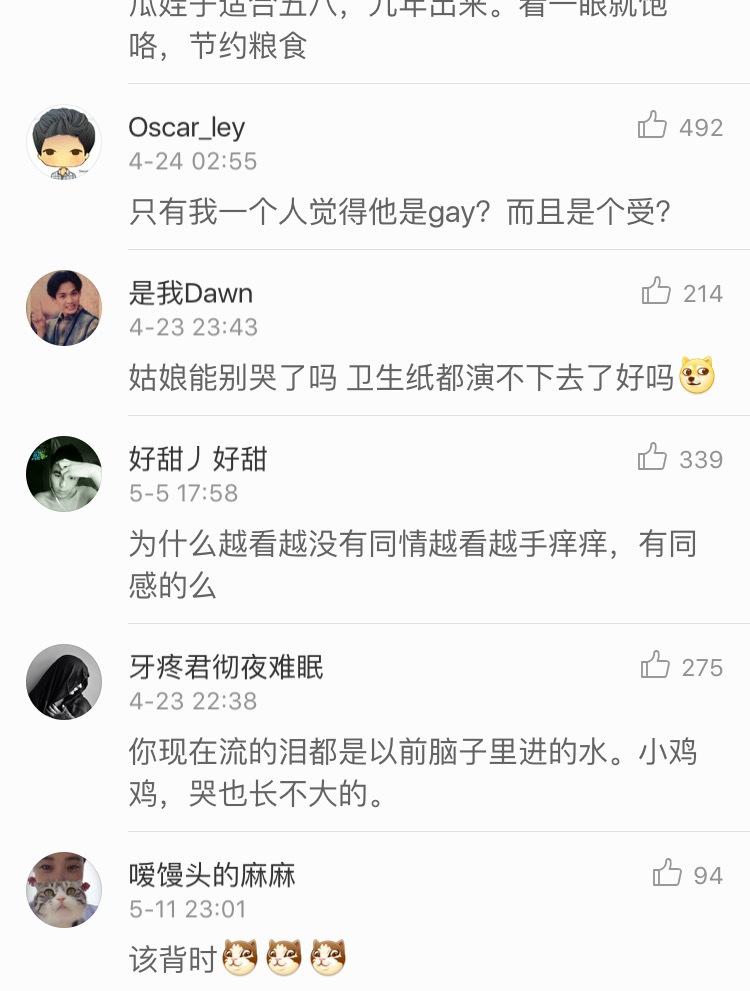Tap the avatar of 好甜丿好甜
Image resolution: width=750 pixels, height=991 pixels.
click(x=64, y=474)
